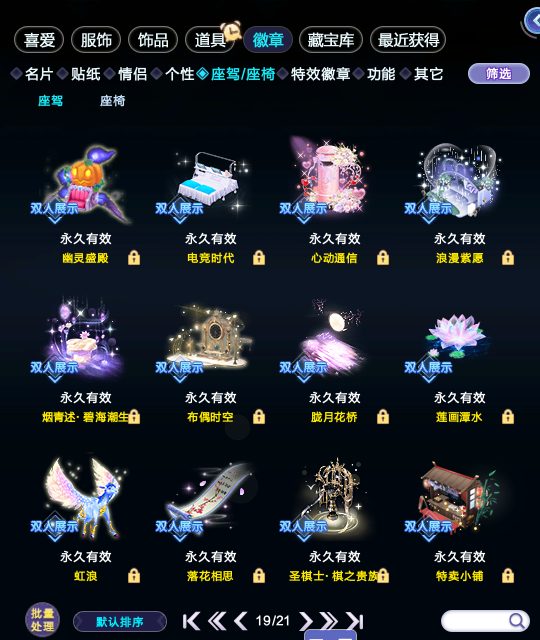Select the 贴纸 sub-category
Image resolution: width=540 pixels, height=640 pixels.
coord(86,74)
